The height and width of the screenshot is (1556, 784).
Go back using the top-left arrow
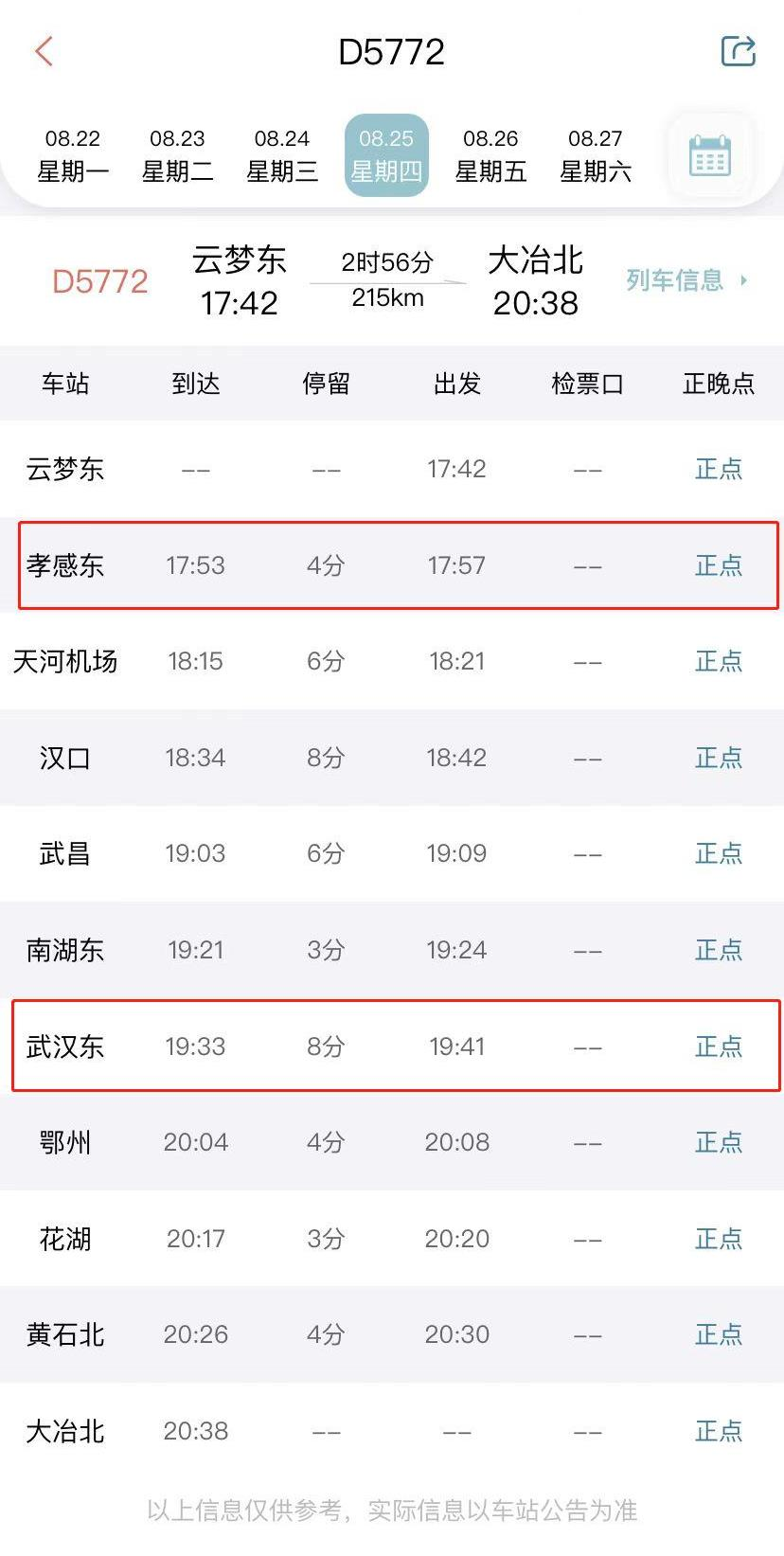coord(44,51)
